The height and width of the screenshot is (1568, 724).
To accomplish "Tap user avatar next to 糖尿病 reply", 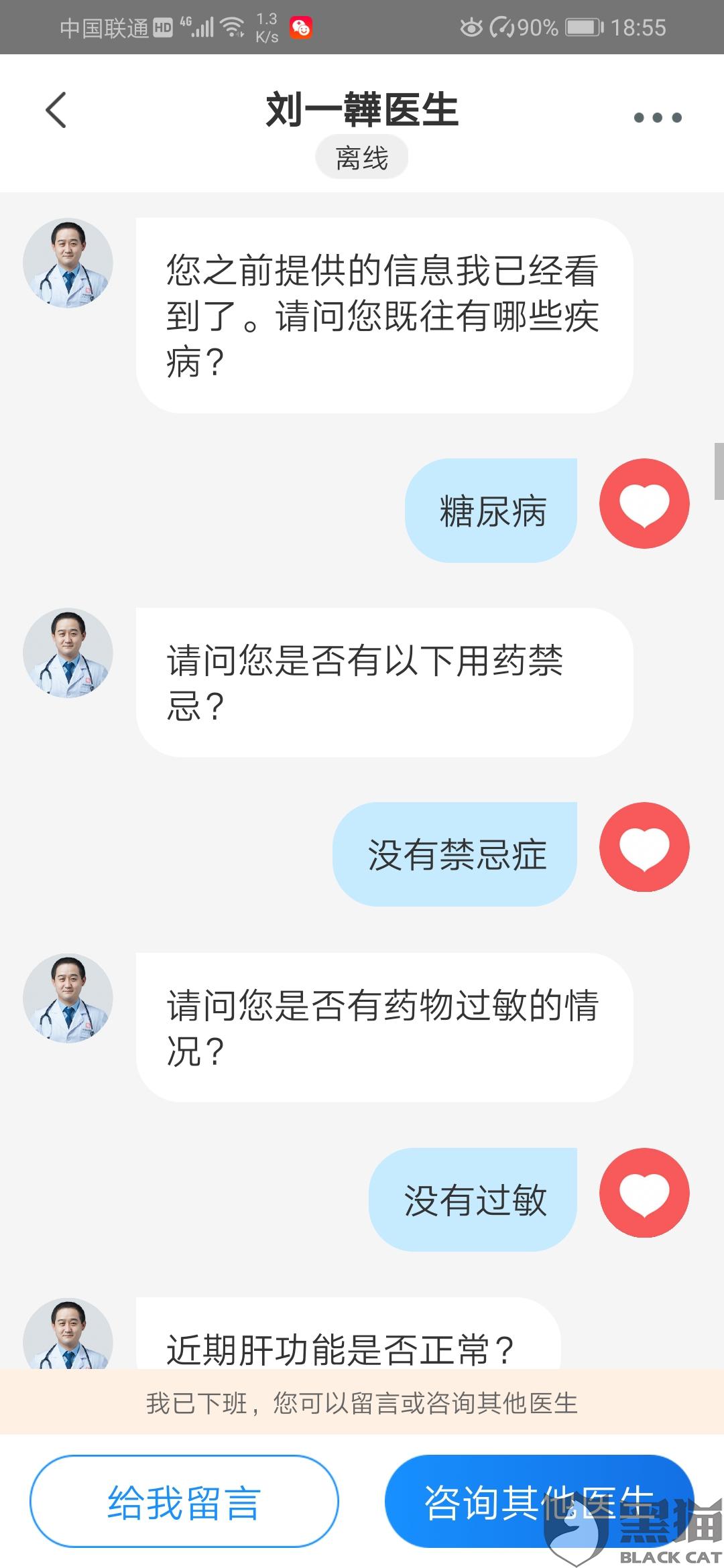I will coord(644,503).
